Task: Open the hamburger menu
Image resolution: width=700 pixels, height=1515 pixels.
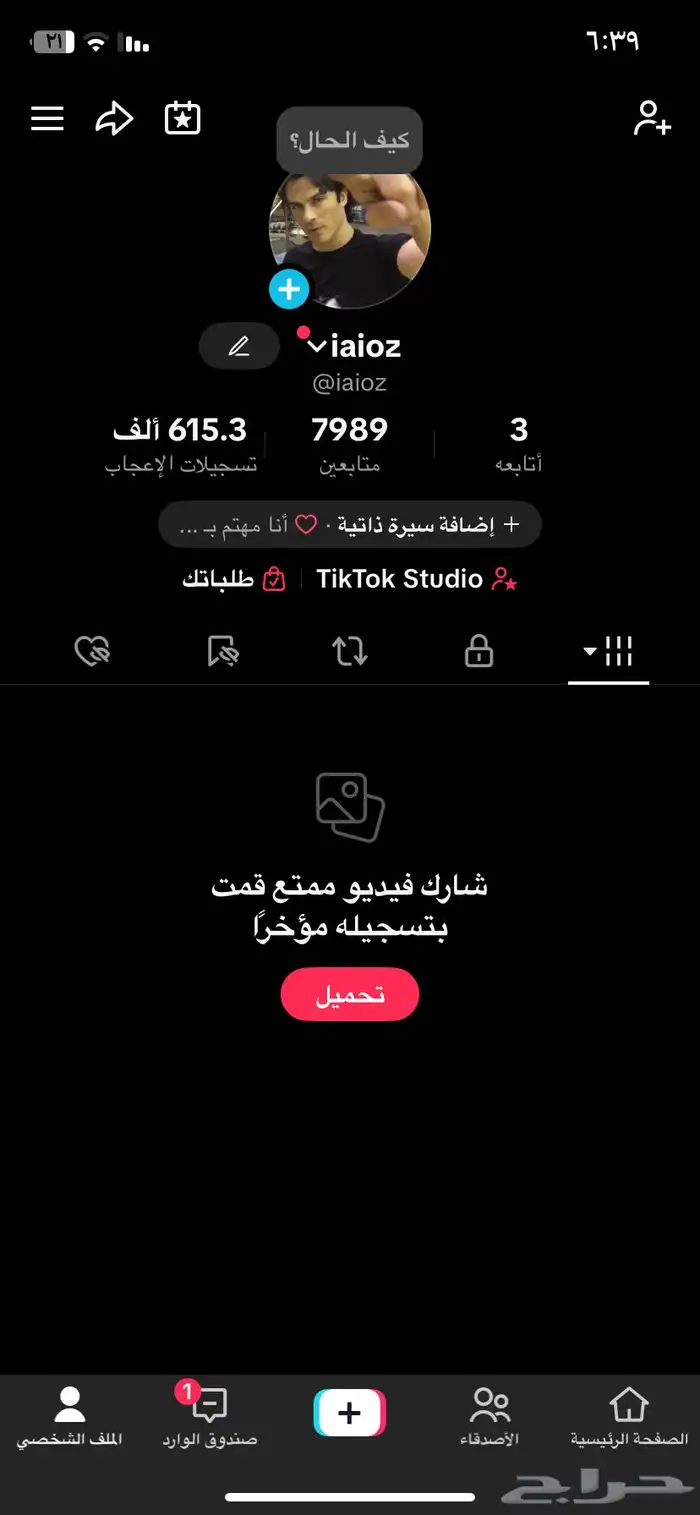Action: click(x=47, y=119)
